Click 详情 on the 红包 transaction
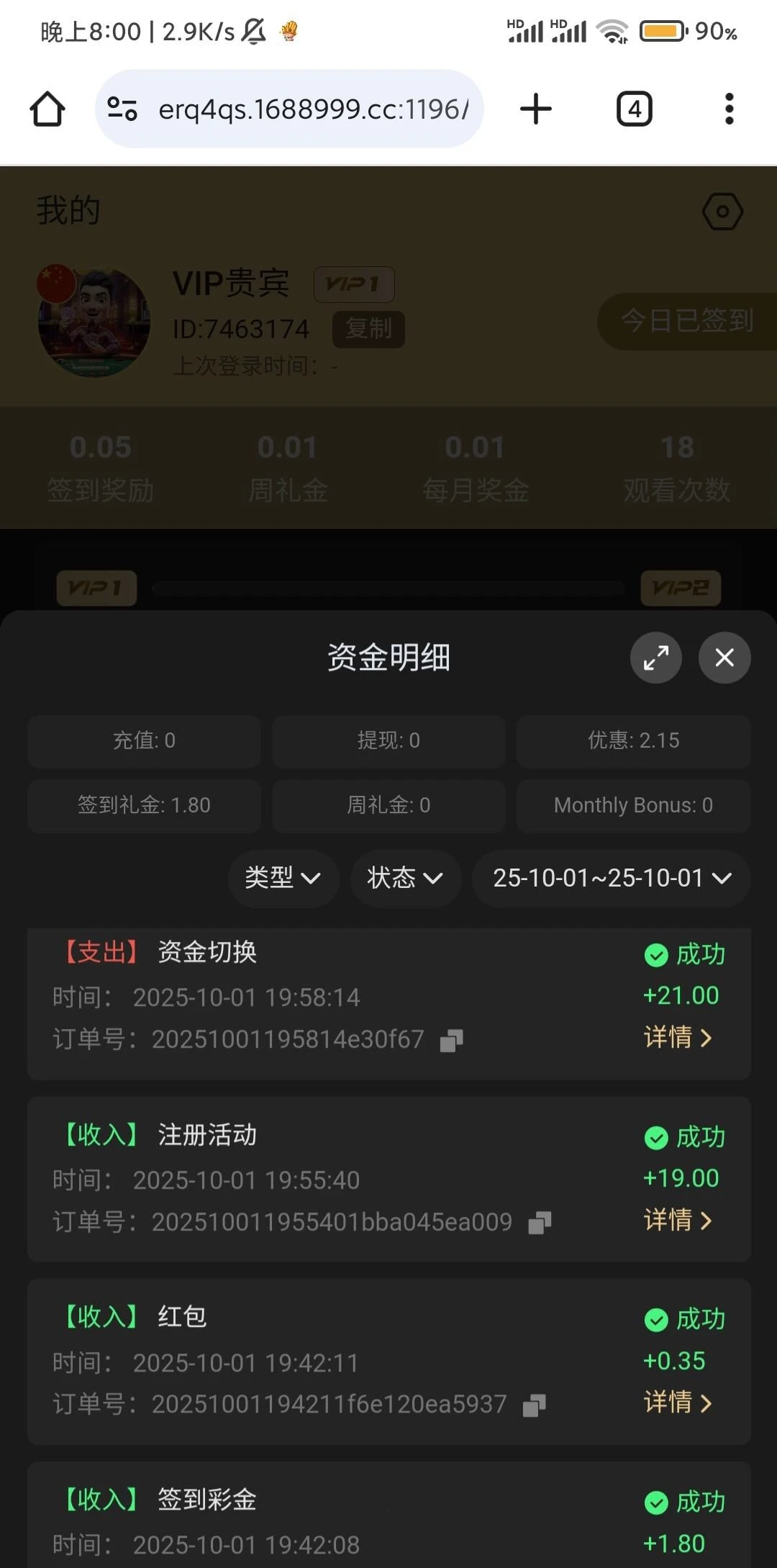This screenshot has height=1568, width=777. point(677,1403)
